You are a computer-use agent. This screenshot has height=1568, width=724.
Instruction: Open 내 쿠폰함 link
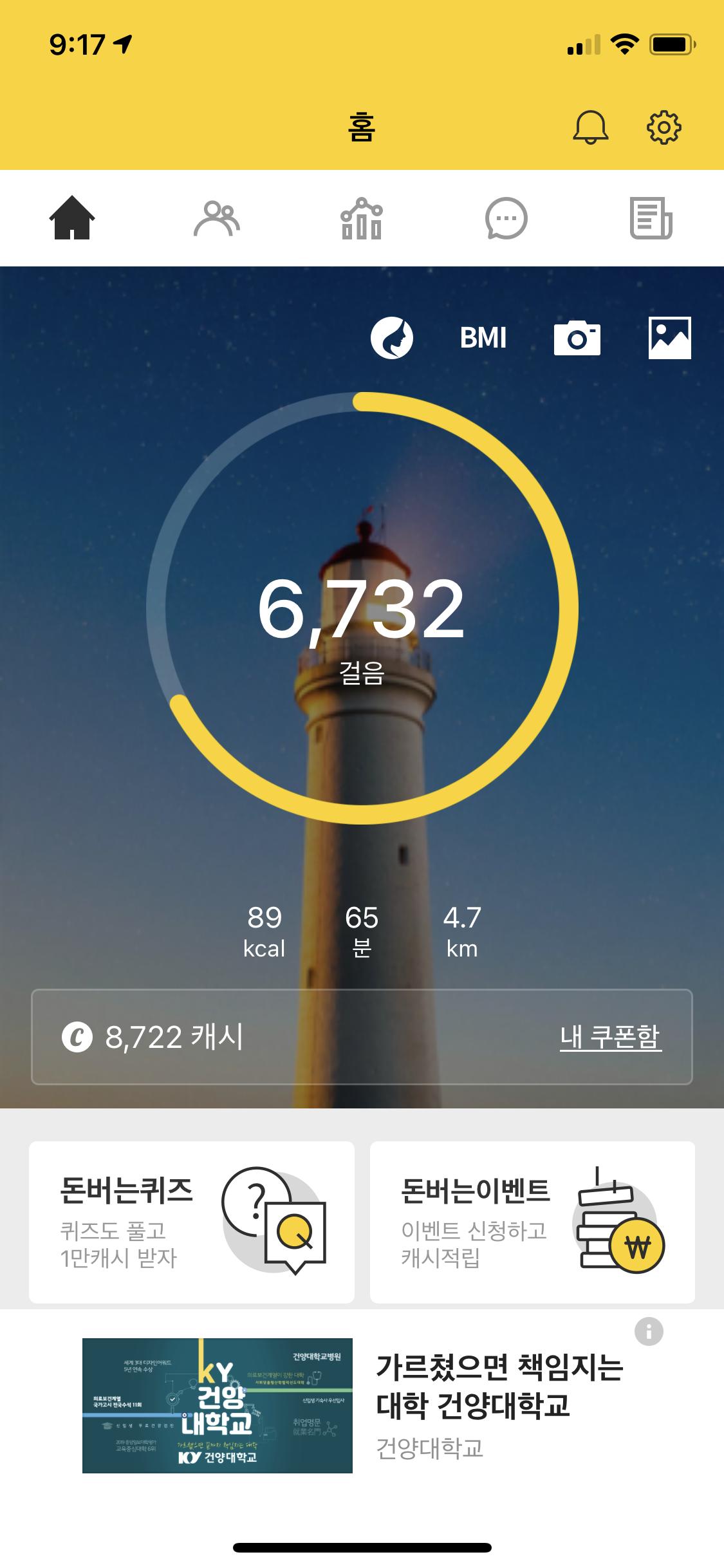point(610,1037)
